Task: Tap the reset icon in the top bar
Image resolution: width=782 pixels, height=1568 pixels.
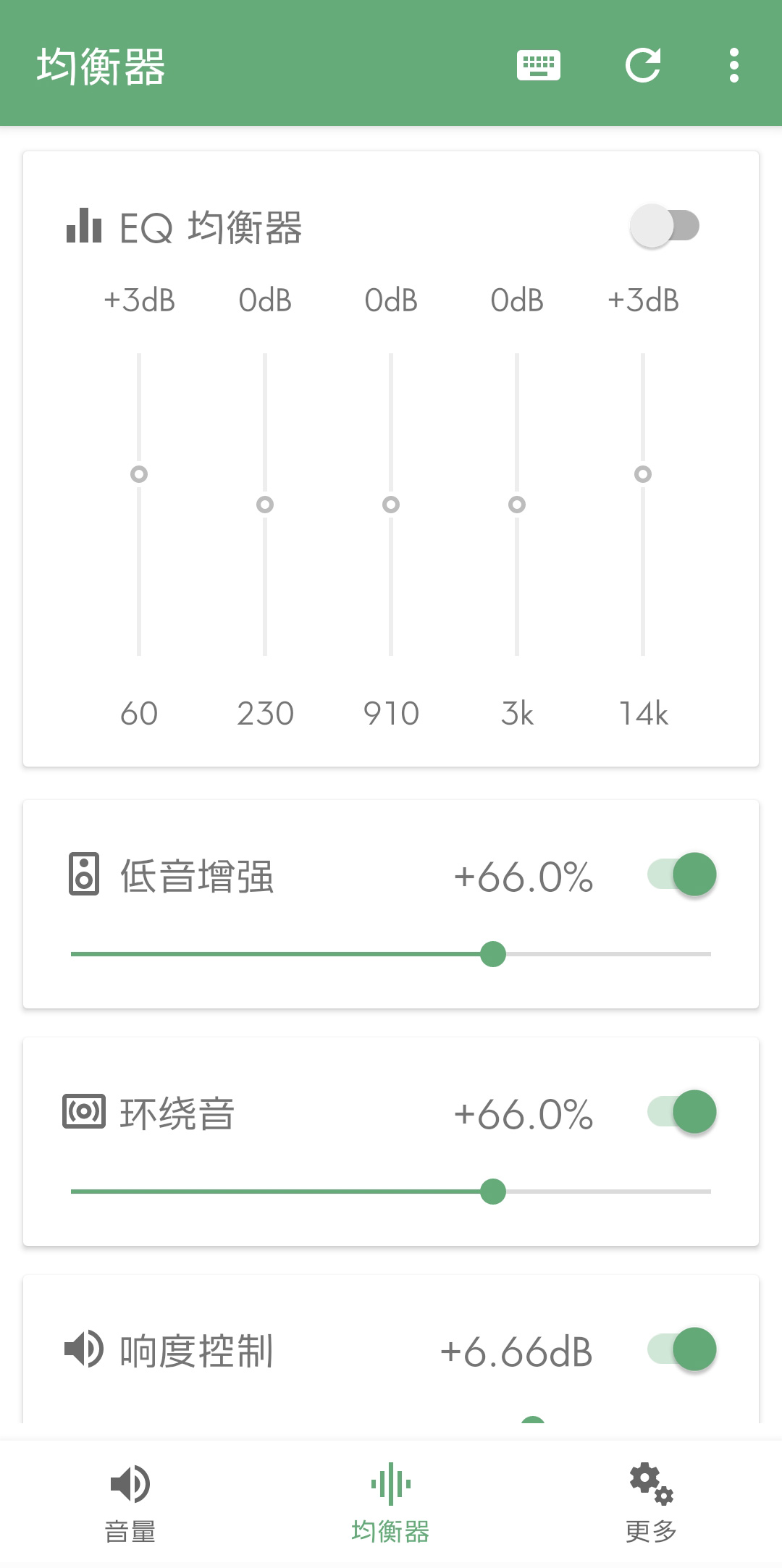Action: pos(643,65)
